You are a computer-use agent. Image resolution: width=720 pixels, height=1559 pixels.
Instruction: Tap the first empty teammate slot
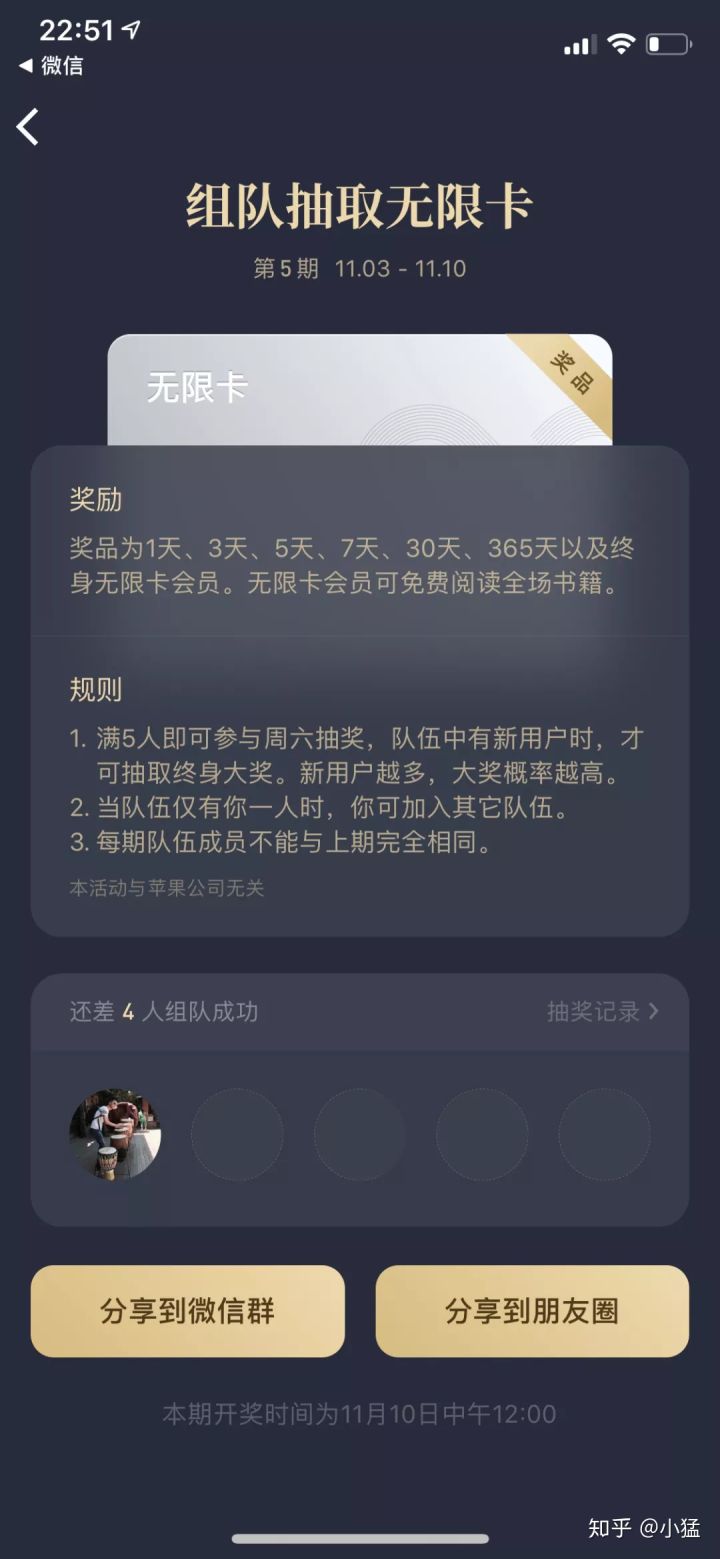click(x=237, y=1135)
